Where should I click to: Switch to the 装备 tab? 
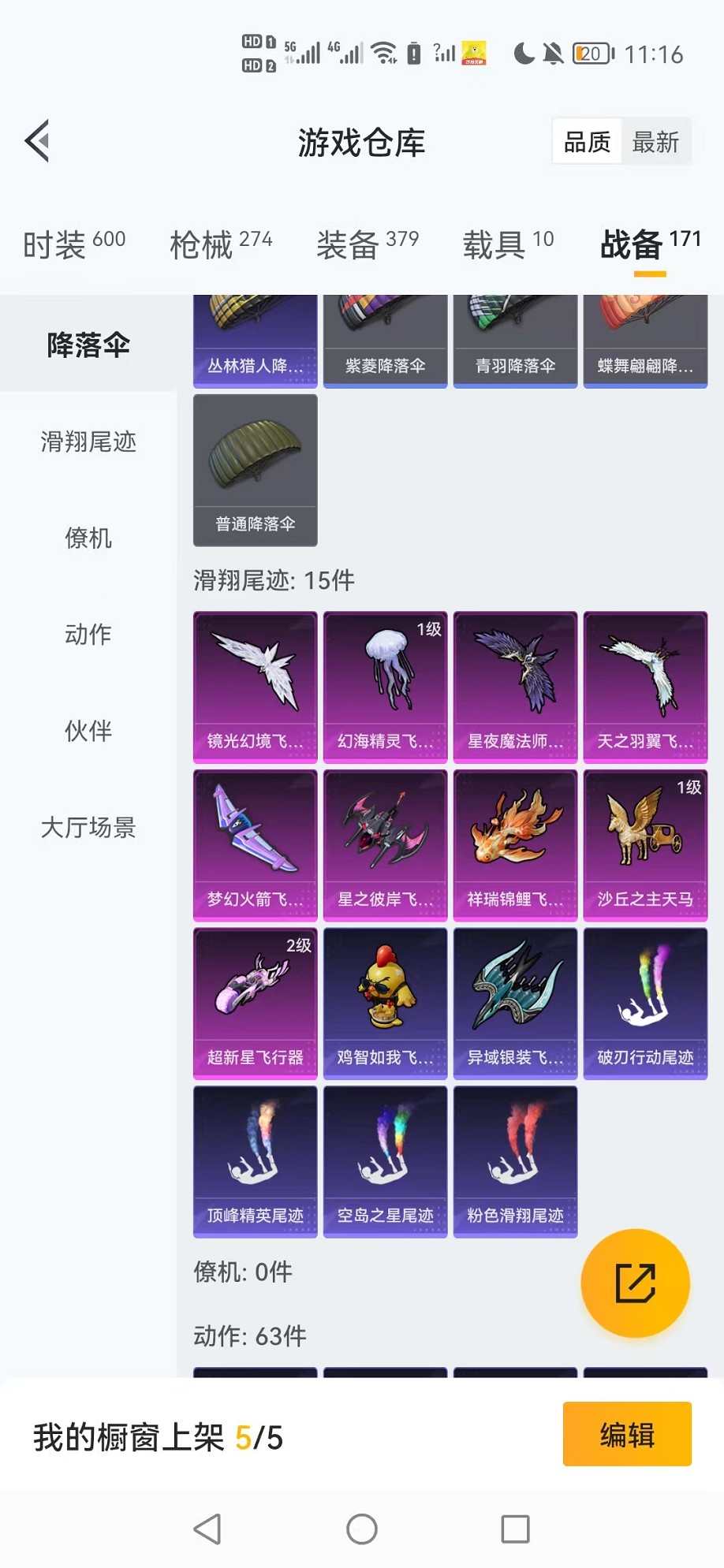pyautogui.click(x=367, y=244)
